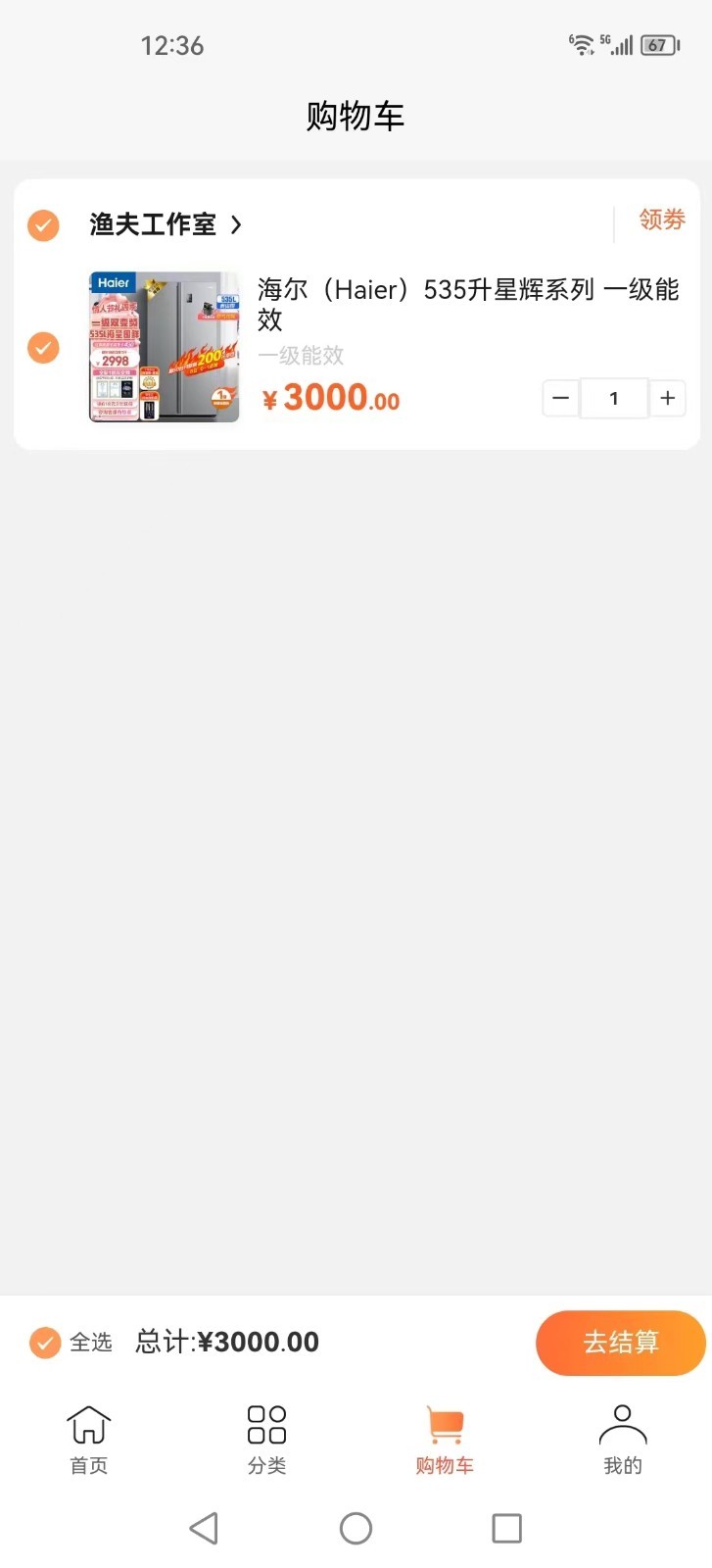Edit the quantity number field
This screenshot has height=1568, width=712.
tap(614, 398)
